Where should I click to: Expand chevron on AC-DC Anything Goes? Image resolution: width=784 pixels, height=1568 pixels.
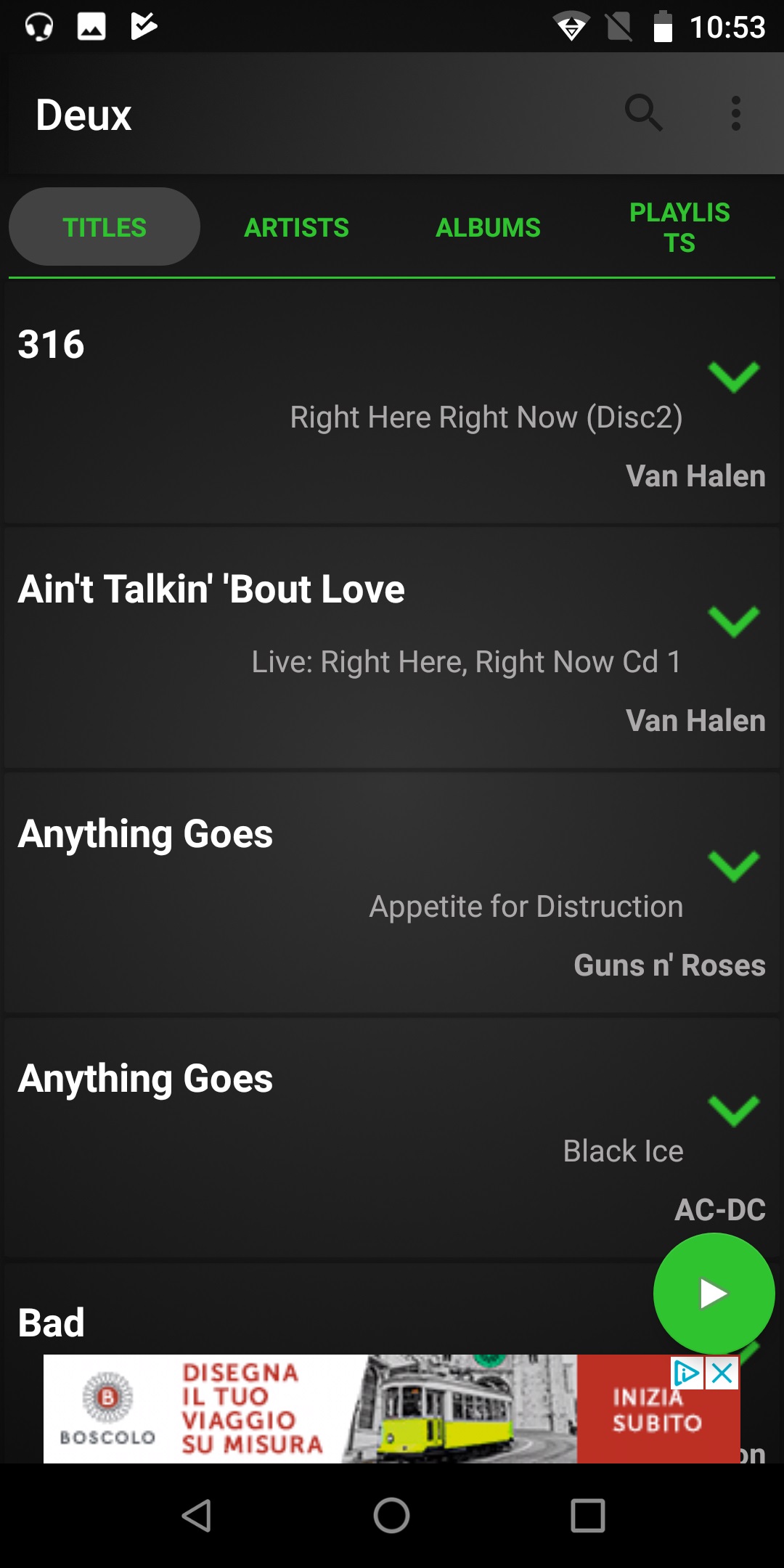point(734,1111)
